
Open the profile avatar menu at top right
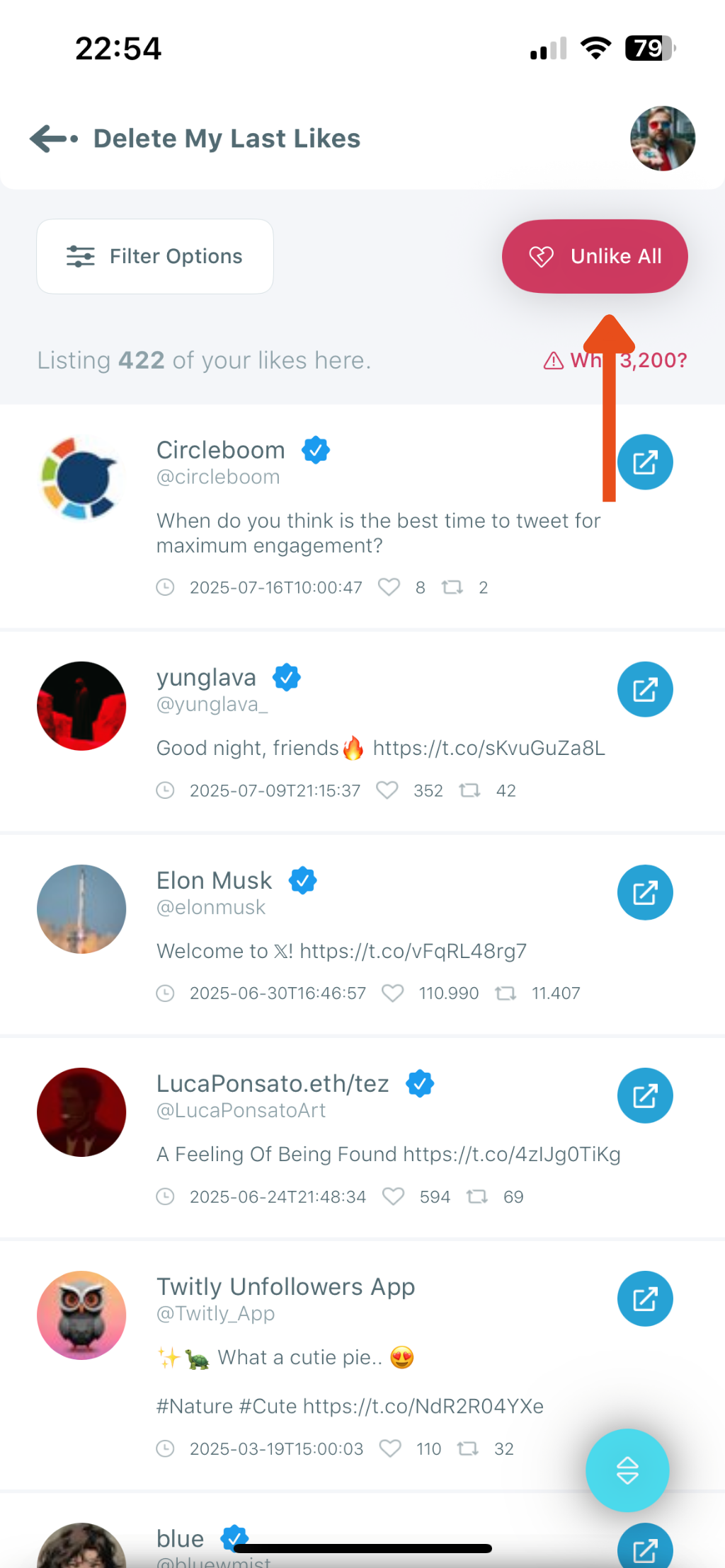663,139
